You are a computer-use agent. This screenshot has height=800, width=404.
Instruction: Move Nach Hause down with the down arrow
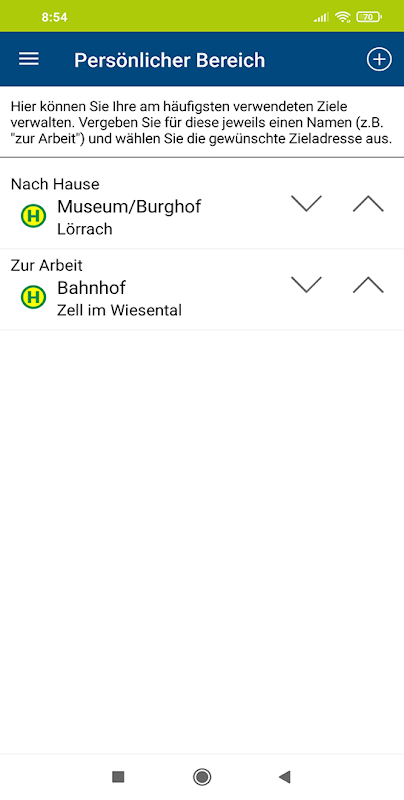(x=306, y=204)
